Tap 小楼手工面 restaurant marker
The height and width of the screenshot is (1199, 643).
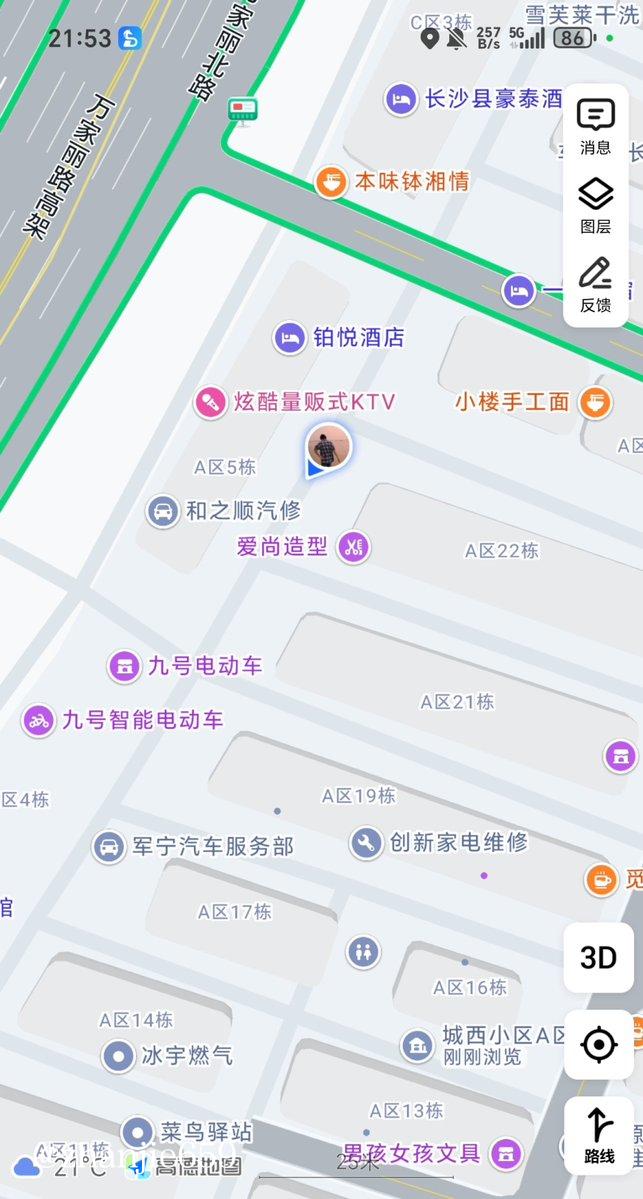click(x=596, y=402)
